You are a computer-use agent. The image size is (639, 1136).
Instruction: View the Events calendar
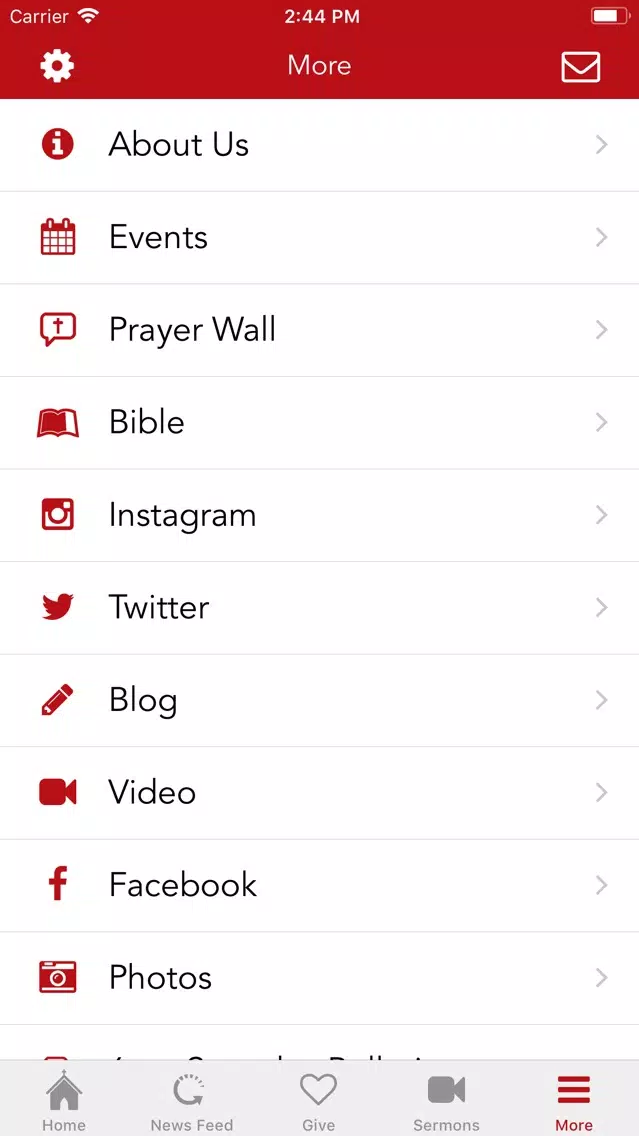(320, 238)
